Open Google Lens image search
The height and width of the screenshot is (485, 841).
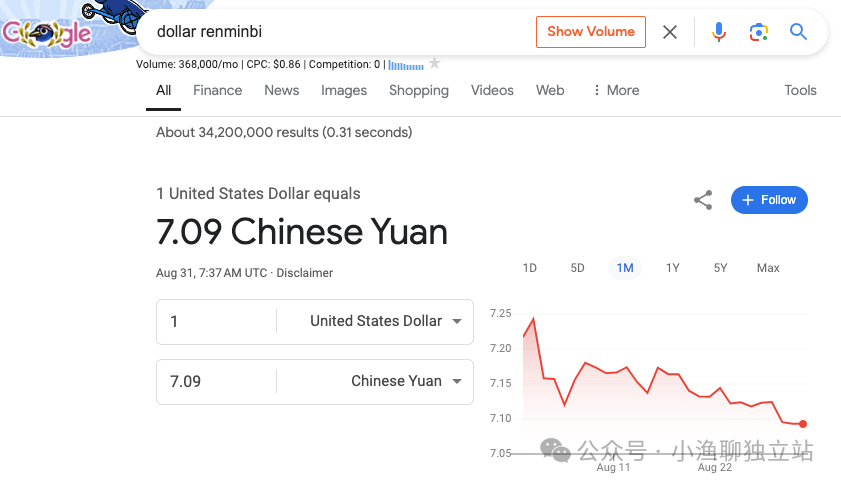pyautogui.click(x=759, y=32)
